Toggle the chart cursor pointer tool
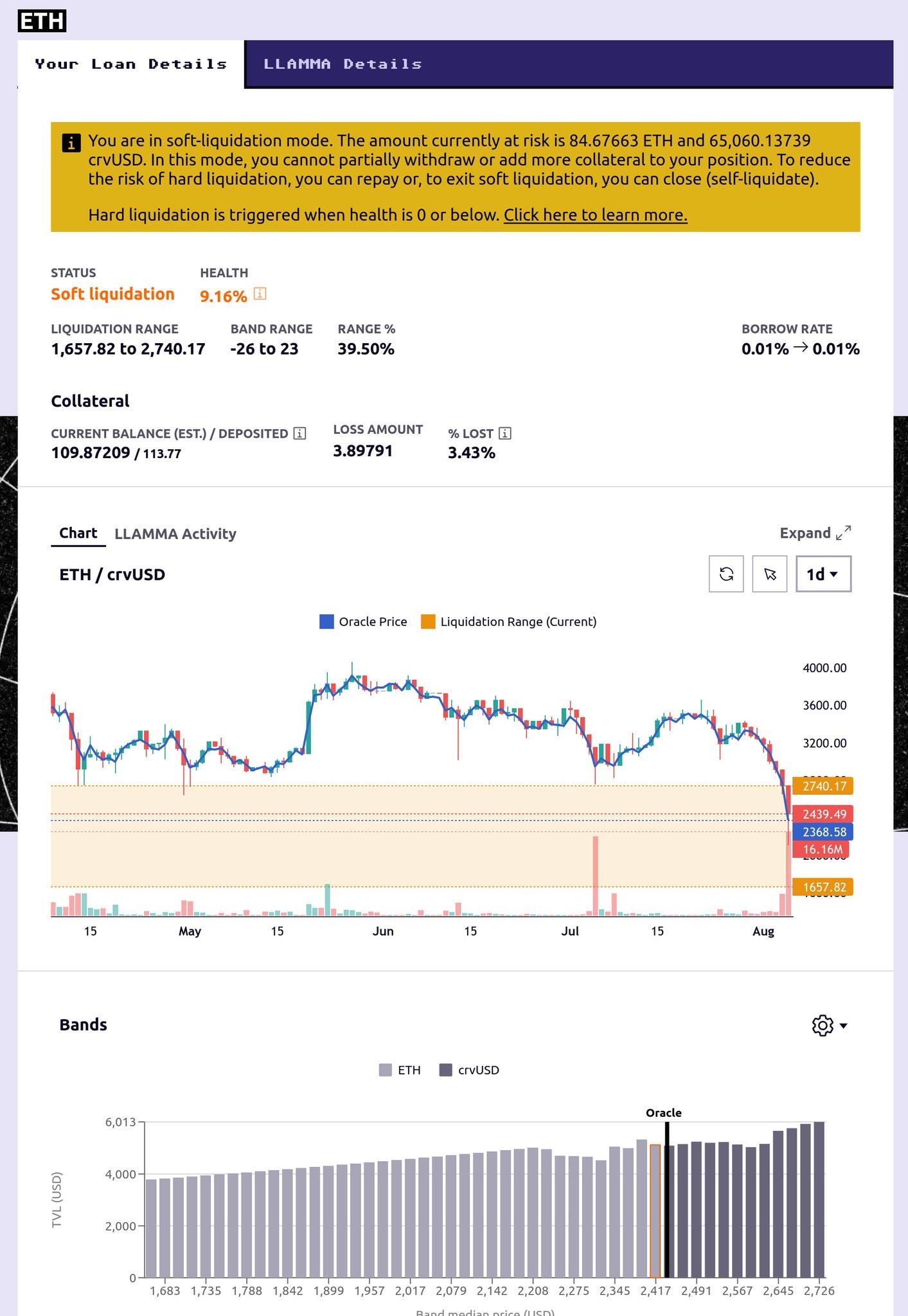908x1316 pixels. pyautogui.click(x=770, y=574)
